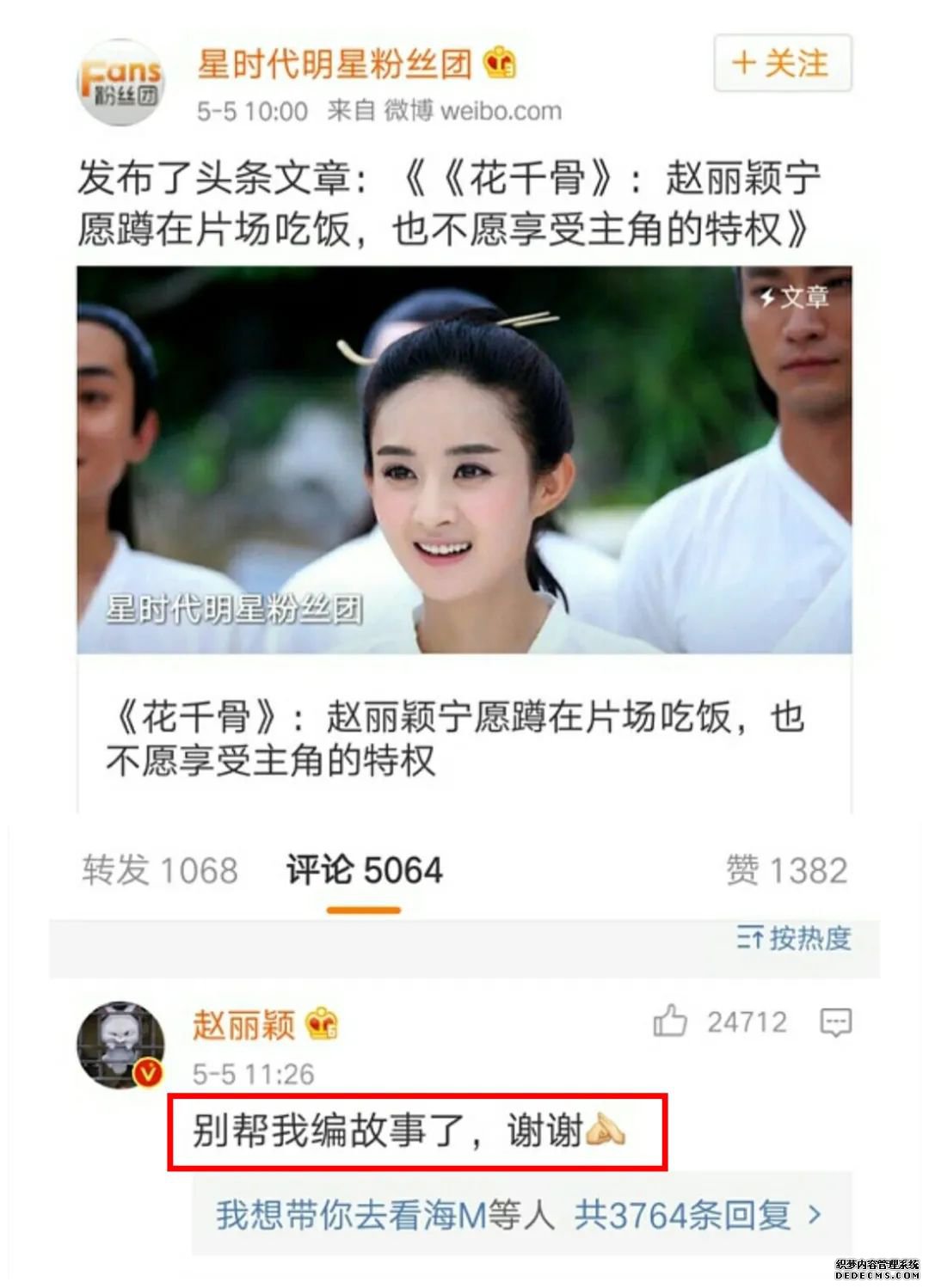Viewport: 929px width, 1288px height.
Task: View the 赞 1382 likes tab
Action: pos(786,870)
